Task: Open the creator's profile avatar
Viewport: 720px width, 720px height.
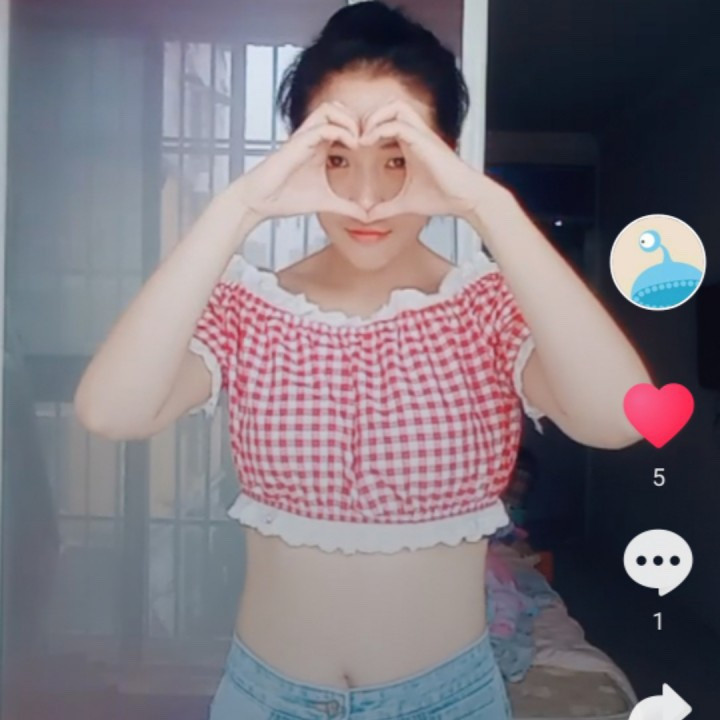Action: (x=657, y=262)
